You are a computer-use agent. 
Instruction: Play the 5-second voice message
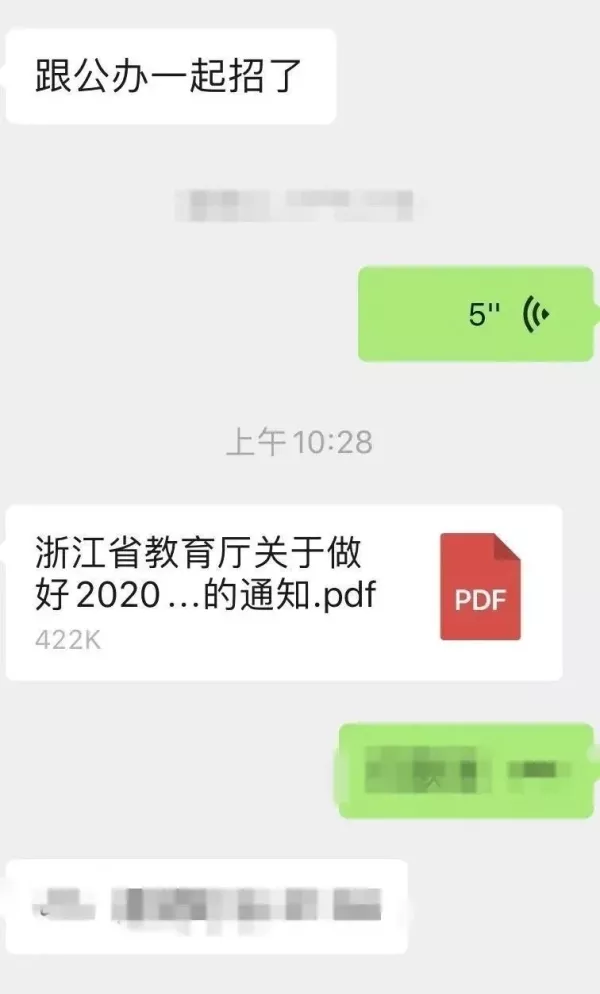tap(476, 314)
